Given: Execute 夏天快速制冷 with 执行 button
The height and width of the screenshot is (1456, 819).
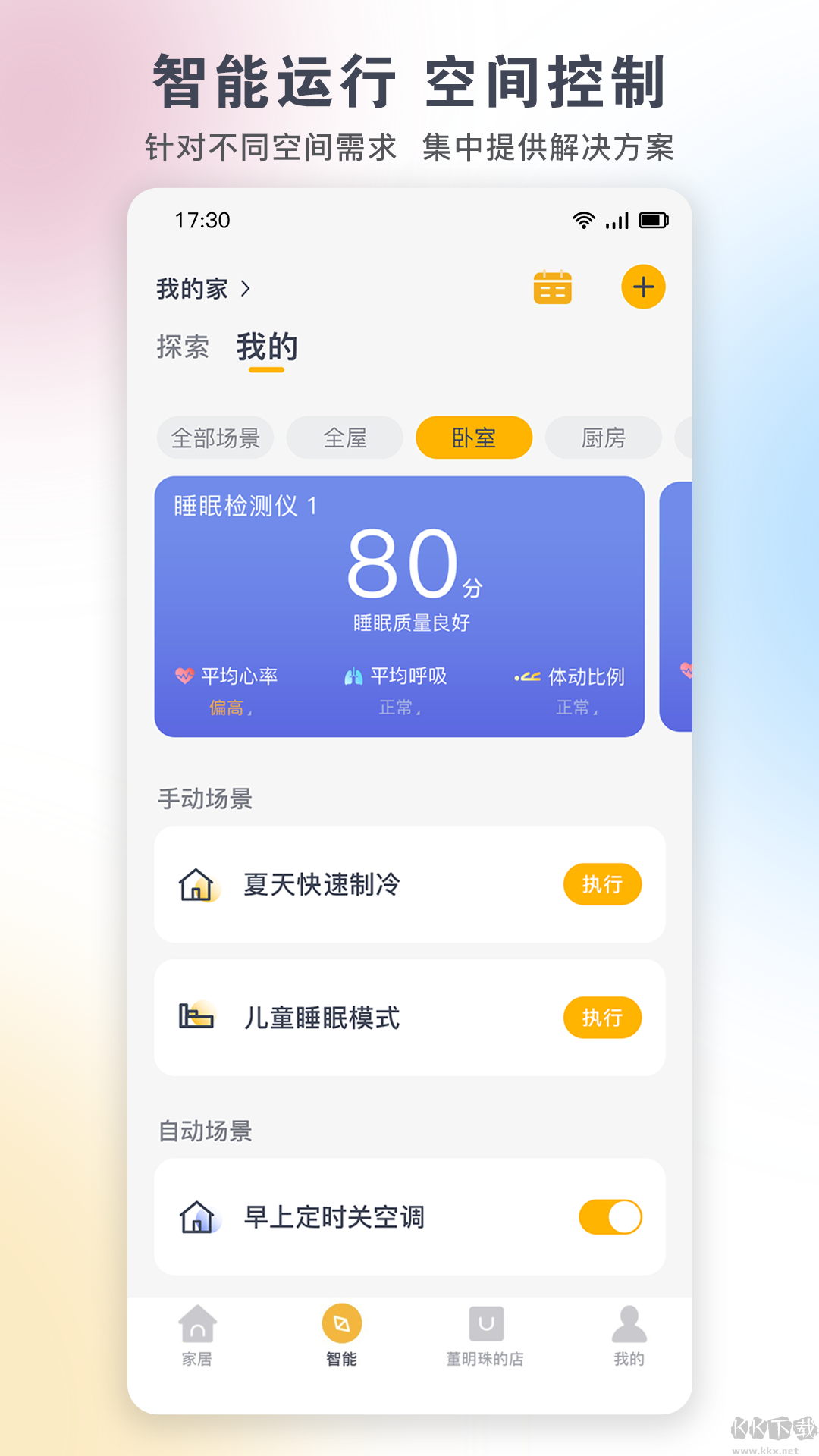Looking at the screenshot, I should point(601,884).
